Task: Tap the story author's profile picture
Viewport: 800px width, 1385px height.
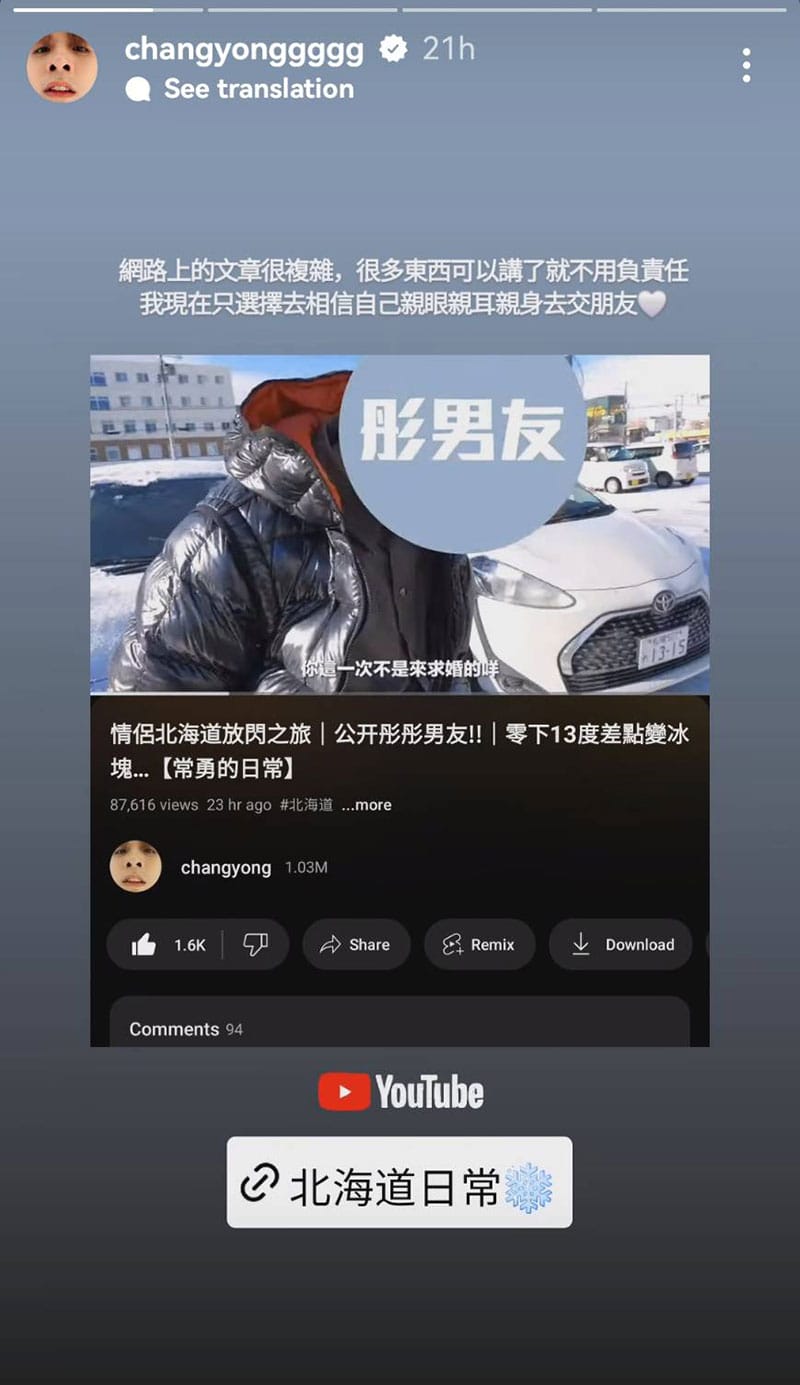Action: tap(62, 67)
